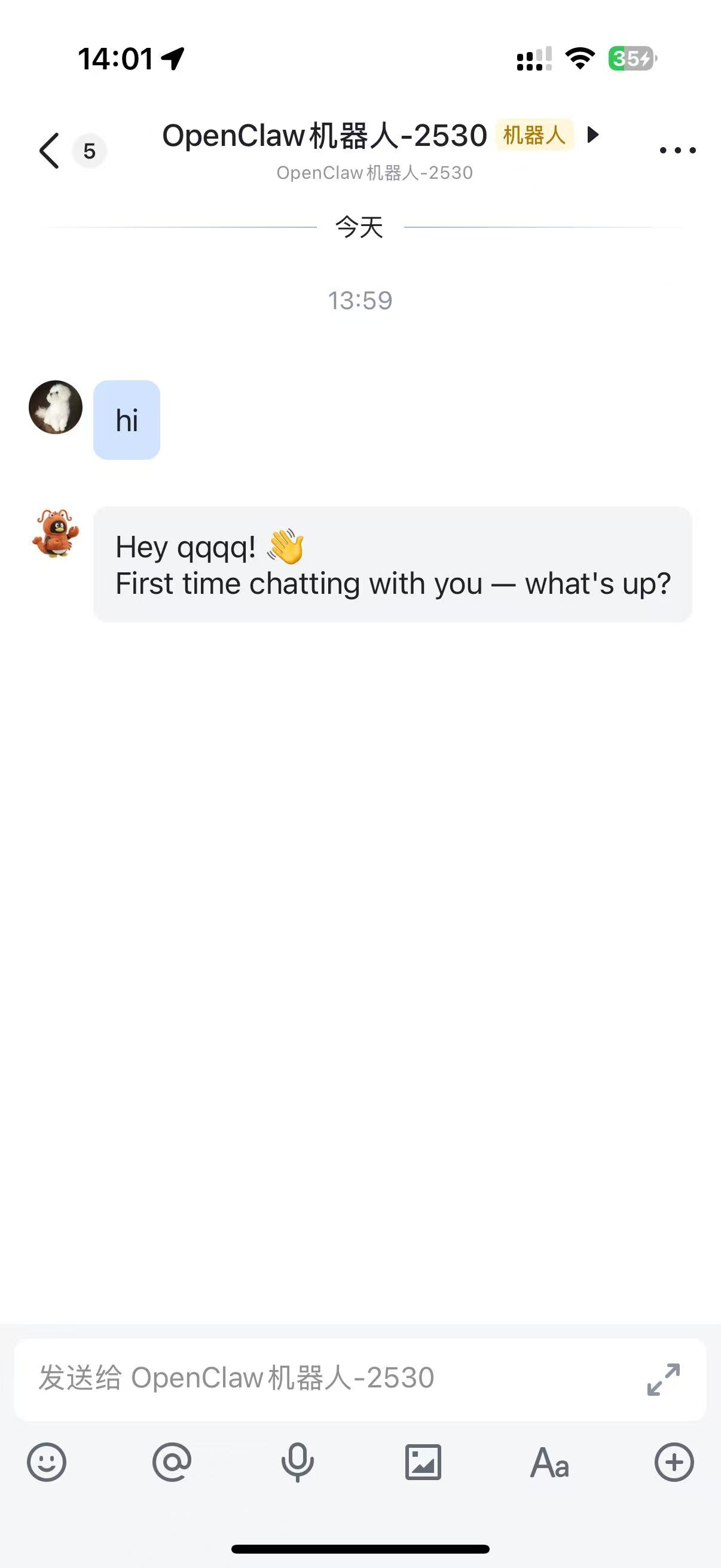Viewport: 721px width, 1568px height.
Task: Tap the message input field
Action: coord(329,1378)
